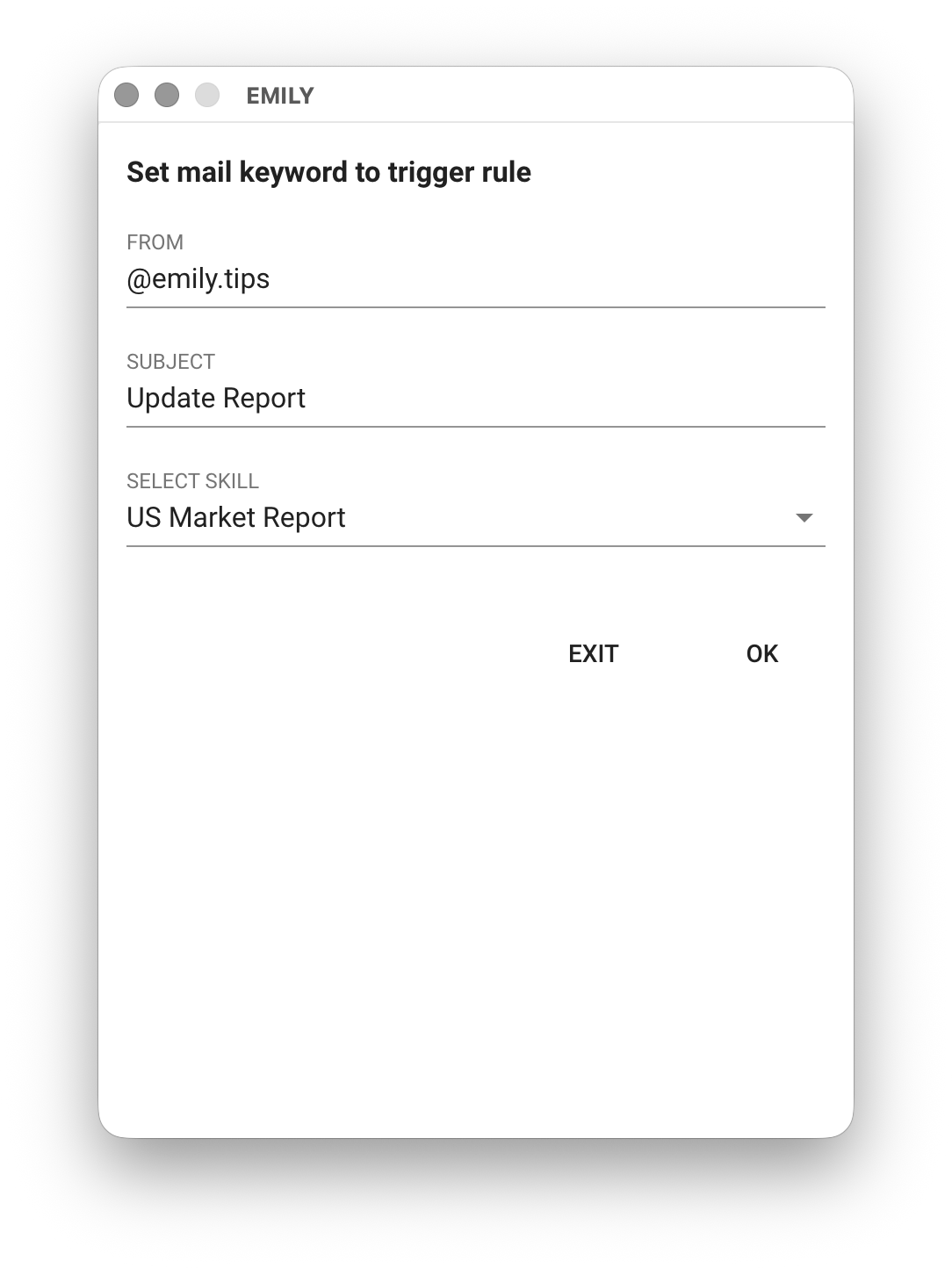Confirm the rule with OK
952x1268 pixels.
[x=761, y=653]
